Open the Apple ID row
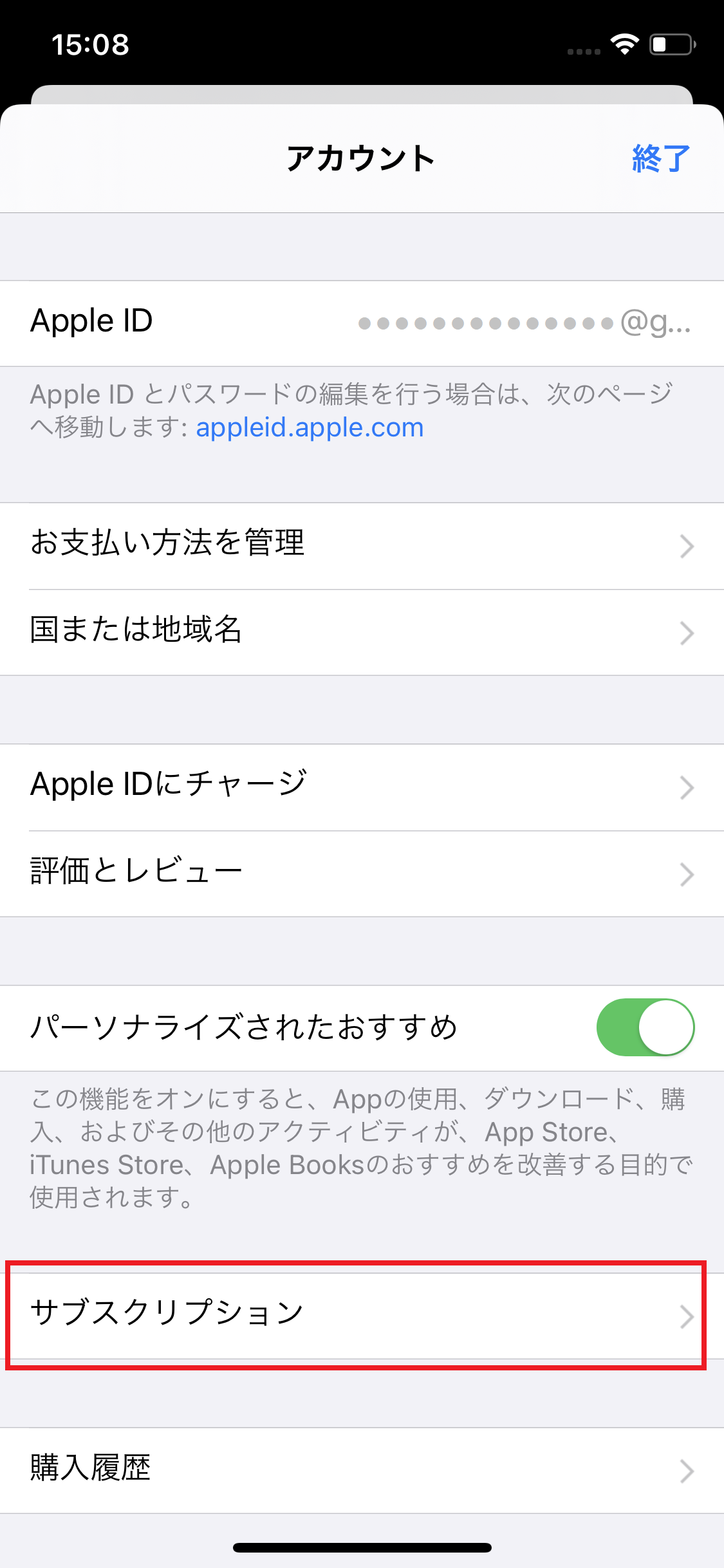The image size is (724, 1568). [362, 322]
